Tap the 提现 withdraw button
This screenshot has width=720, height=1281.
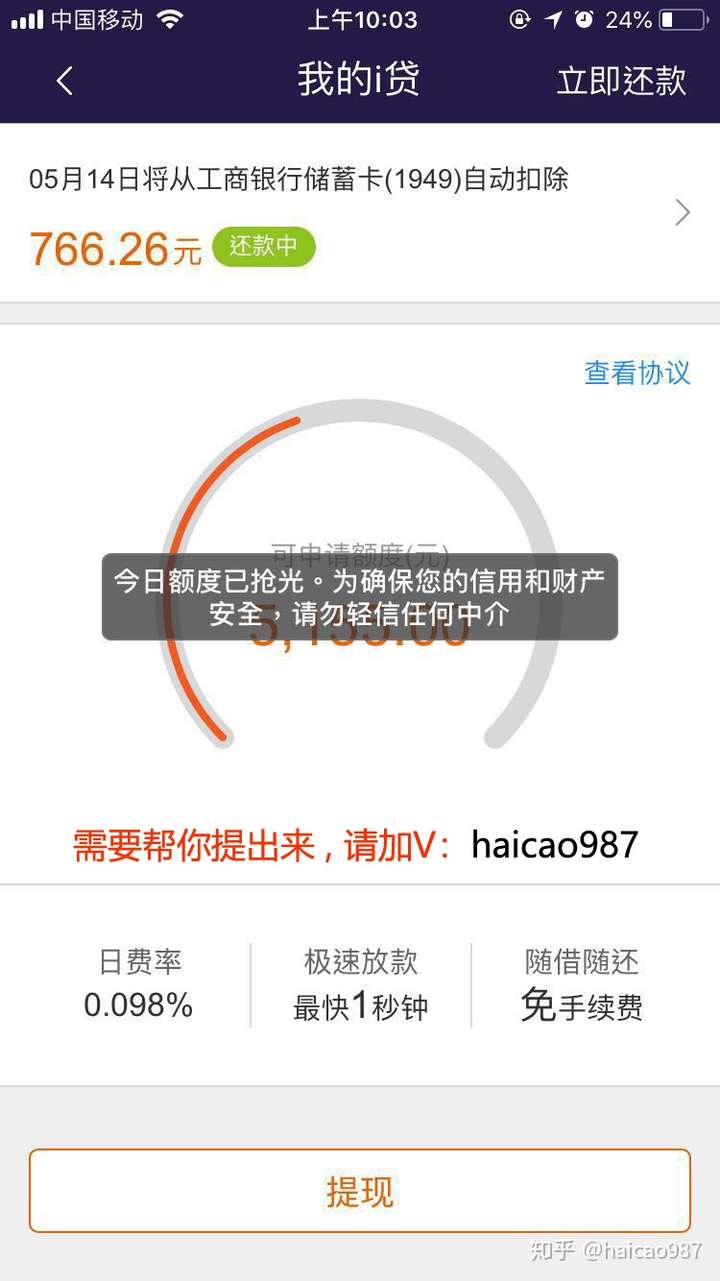pos(360,1191)
